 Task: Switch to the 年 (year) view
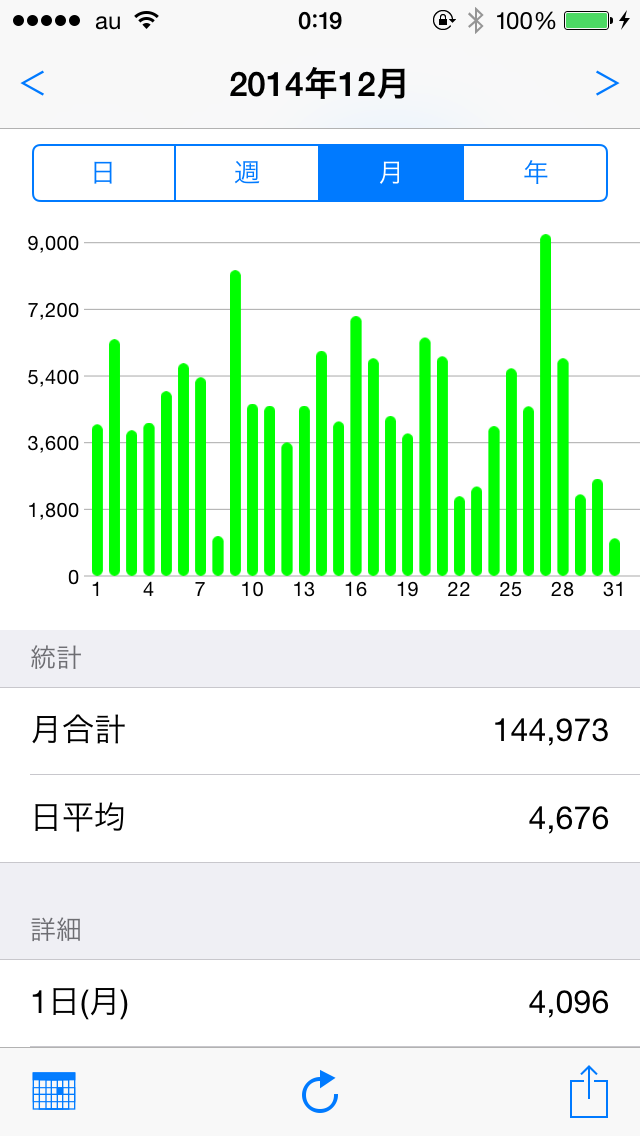click(535, 173)
